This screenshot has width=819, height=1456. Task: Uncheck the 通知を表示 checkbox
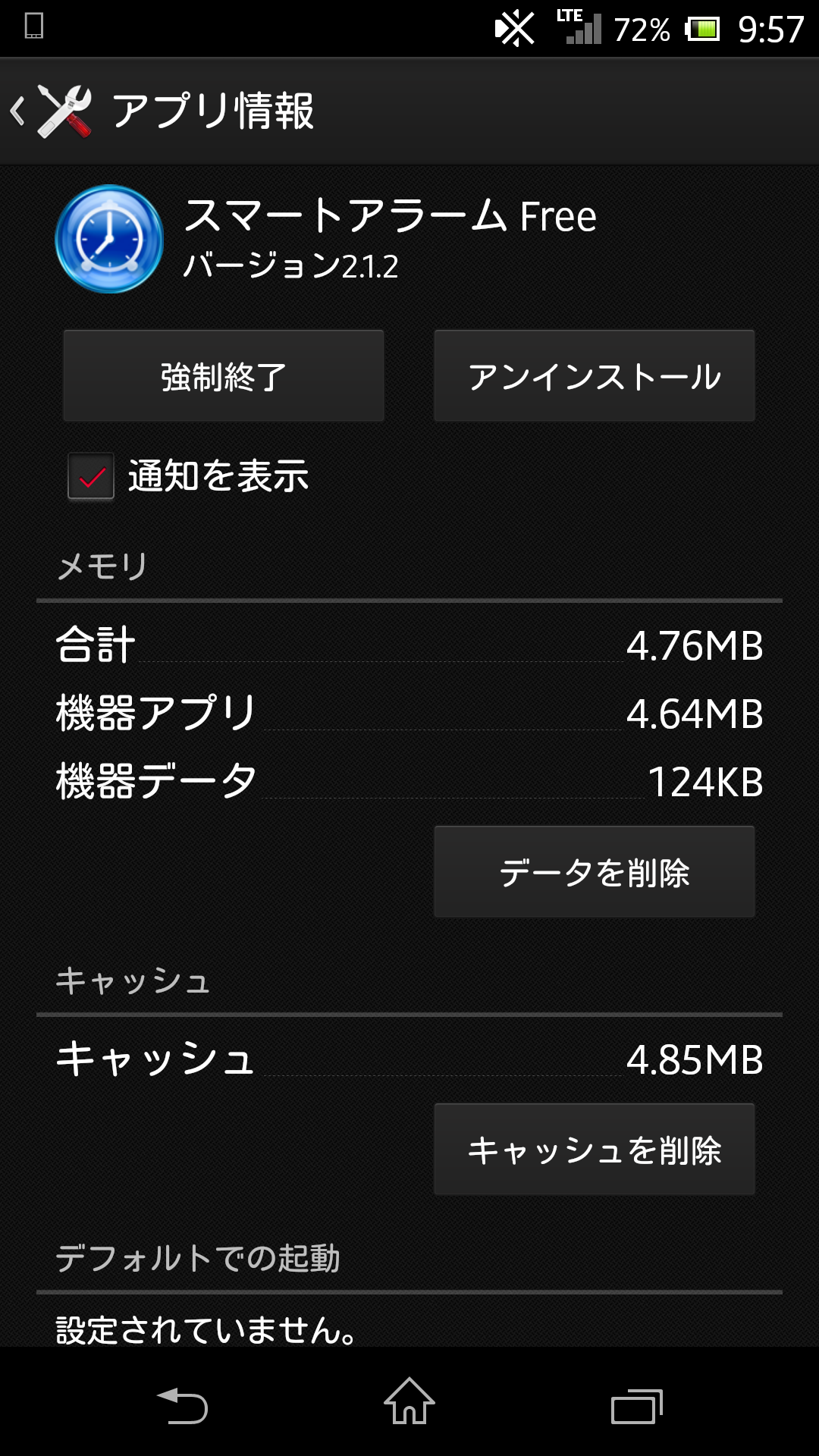coord(91,476)
